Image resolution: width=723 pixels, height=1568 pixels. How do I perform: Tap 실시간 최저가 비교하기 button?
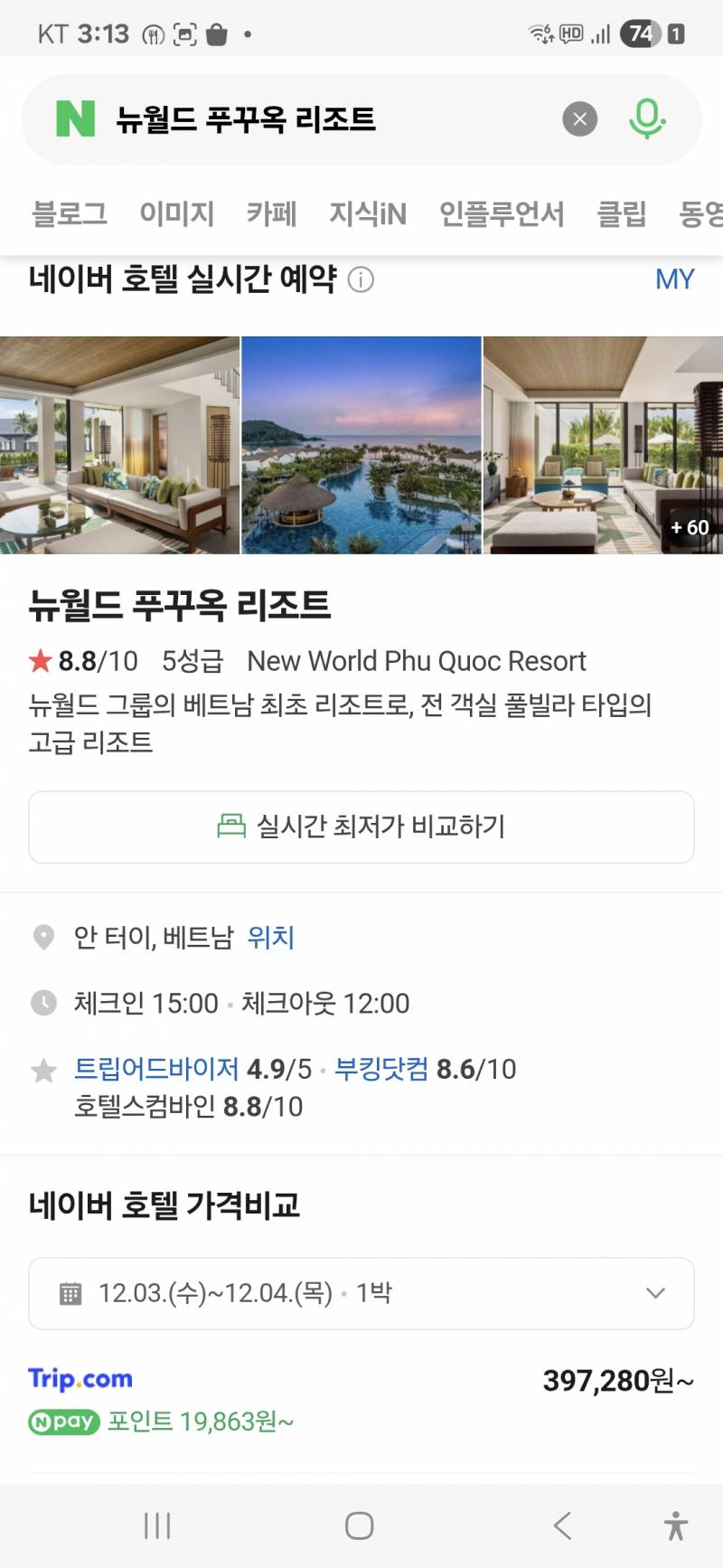click(361, 826)
